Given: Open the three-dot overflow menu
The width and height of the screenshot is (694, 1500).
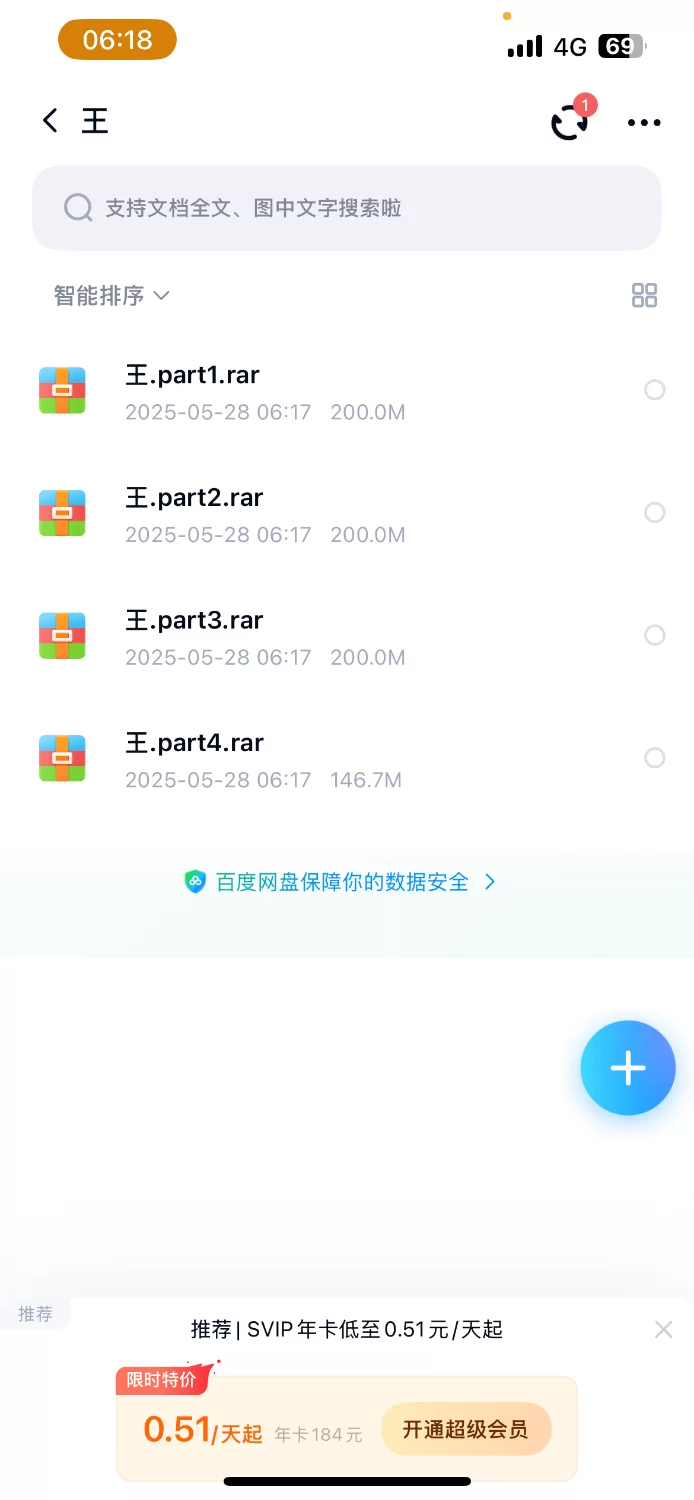Looking at the screenshot, I should [x=644, y=123].
